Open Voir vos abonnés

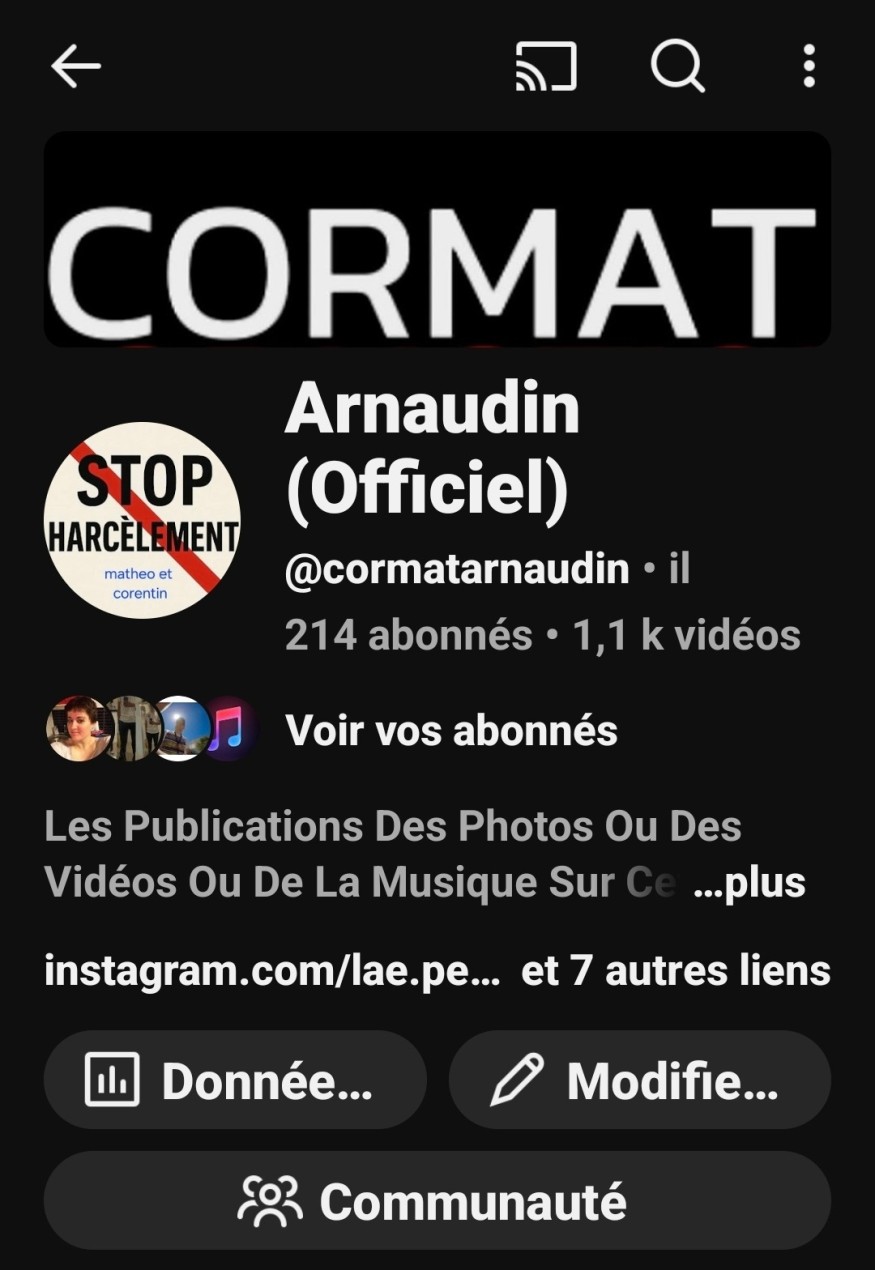point(451,731)
